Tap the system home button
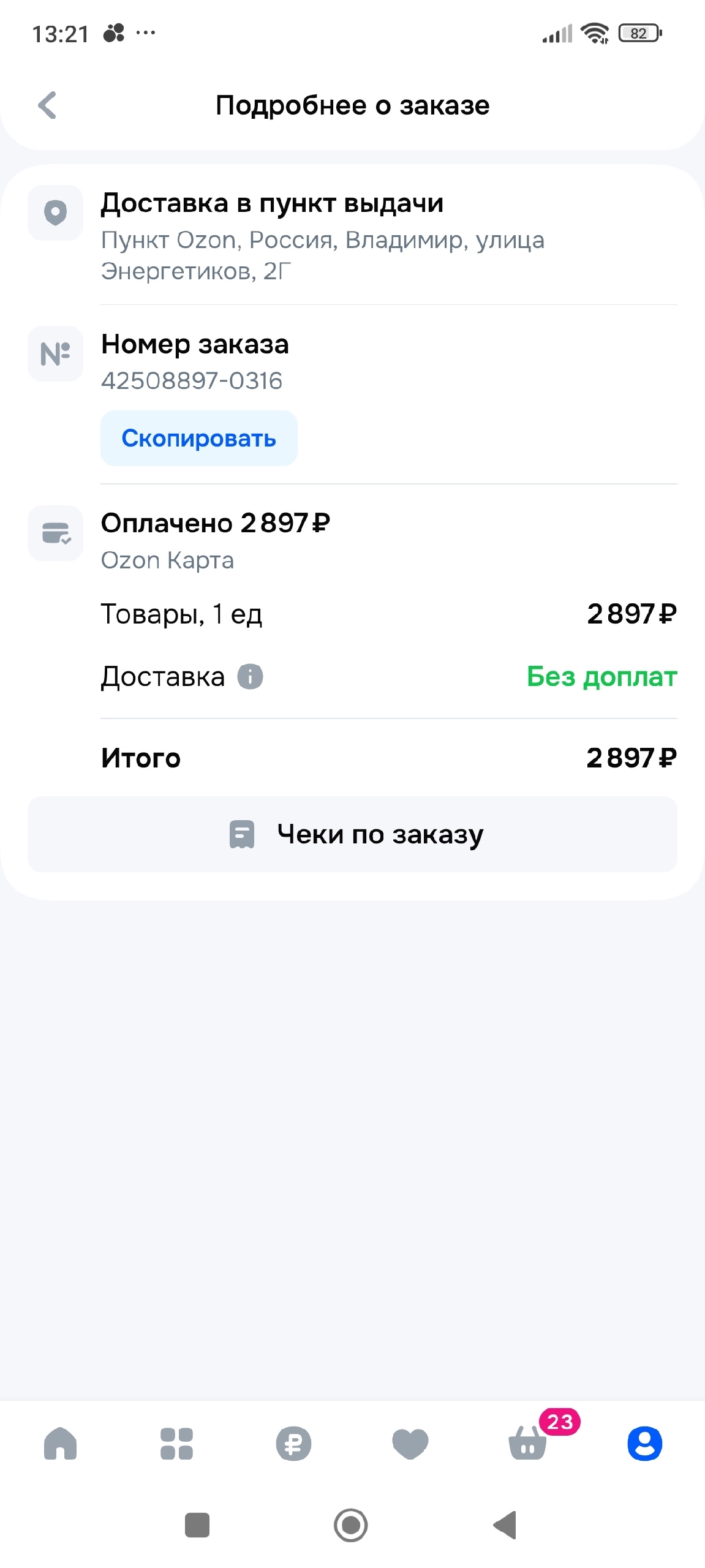Image resolution: width=705 pixels, height=1568 pixels. [x=351, y=1525]
